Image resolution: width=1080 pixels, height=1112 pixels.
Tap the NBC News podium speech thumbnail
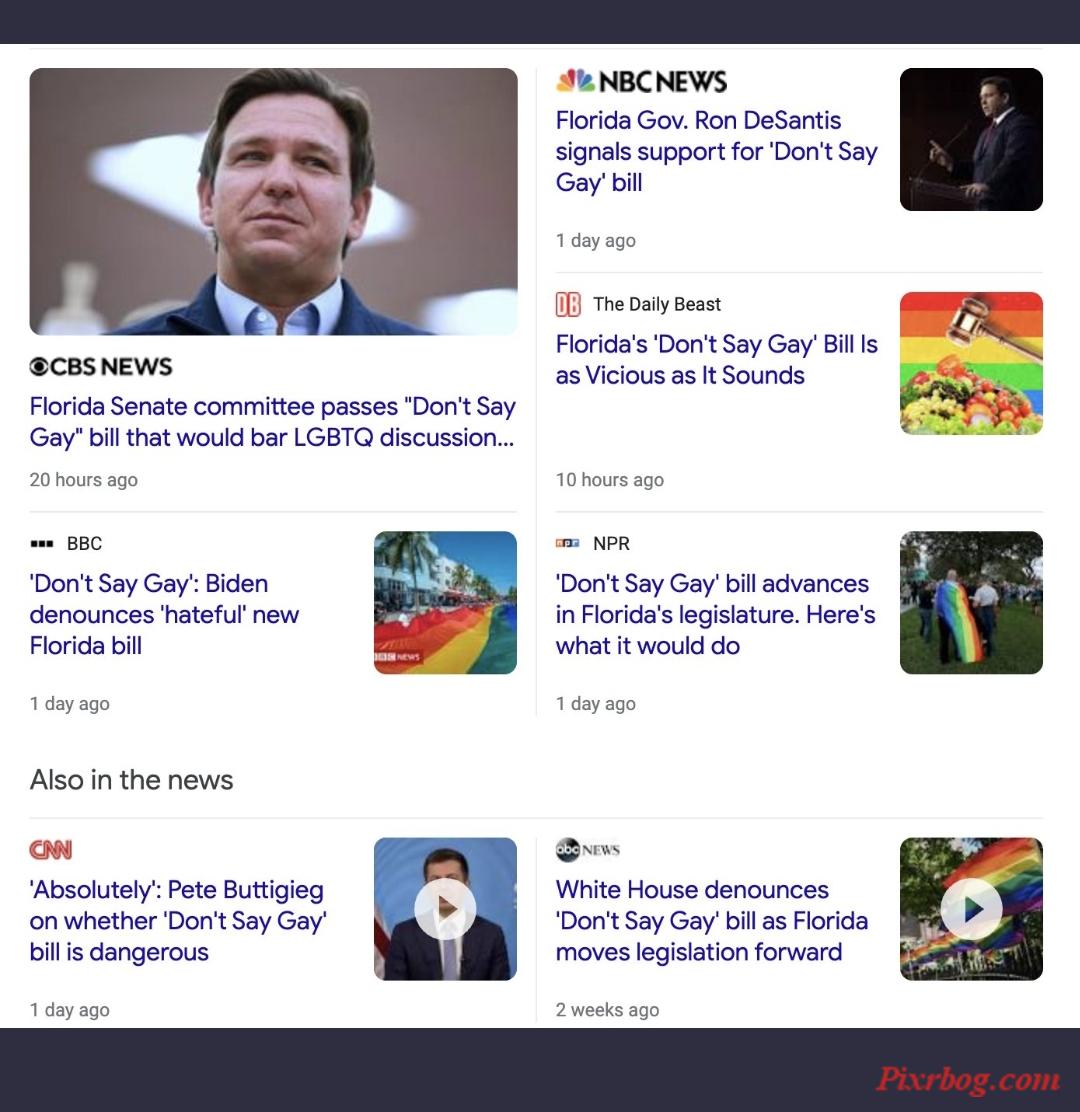(971, 139)
